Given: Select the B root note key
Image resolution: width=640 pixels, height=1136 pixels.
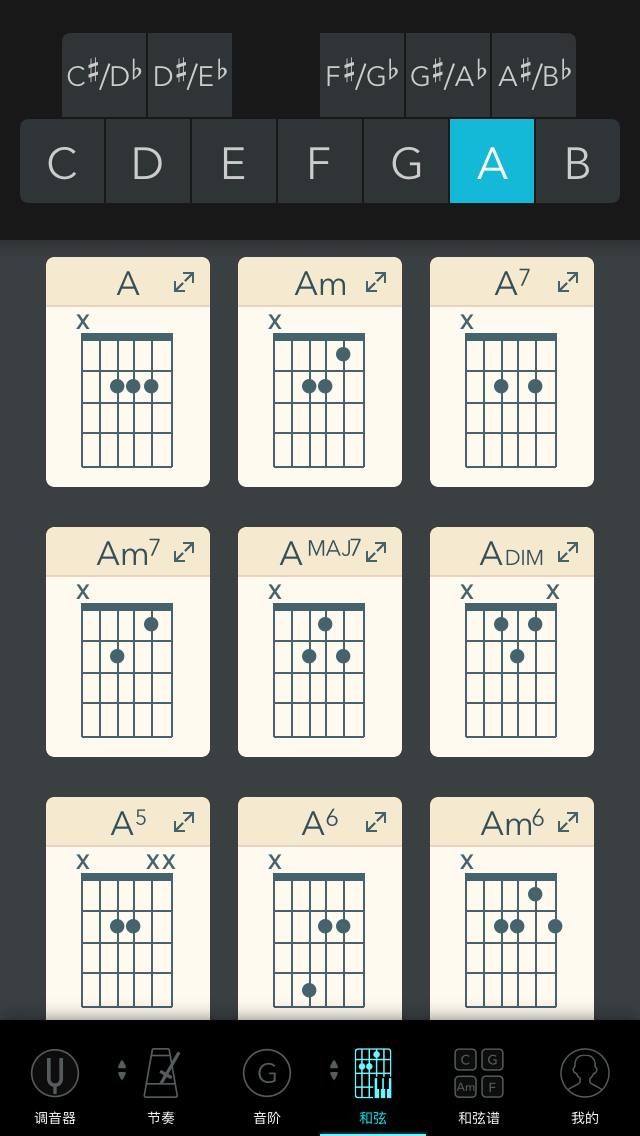Looking at the screenshot, I should pos(577,162).
